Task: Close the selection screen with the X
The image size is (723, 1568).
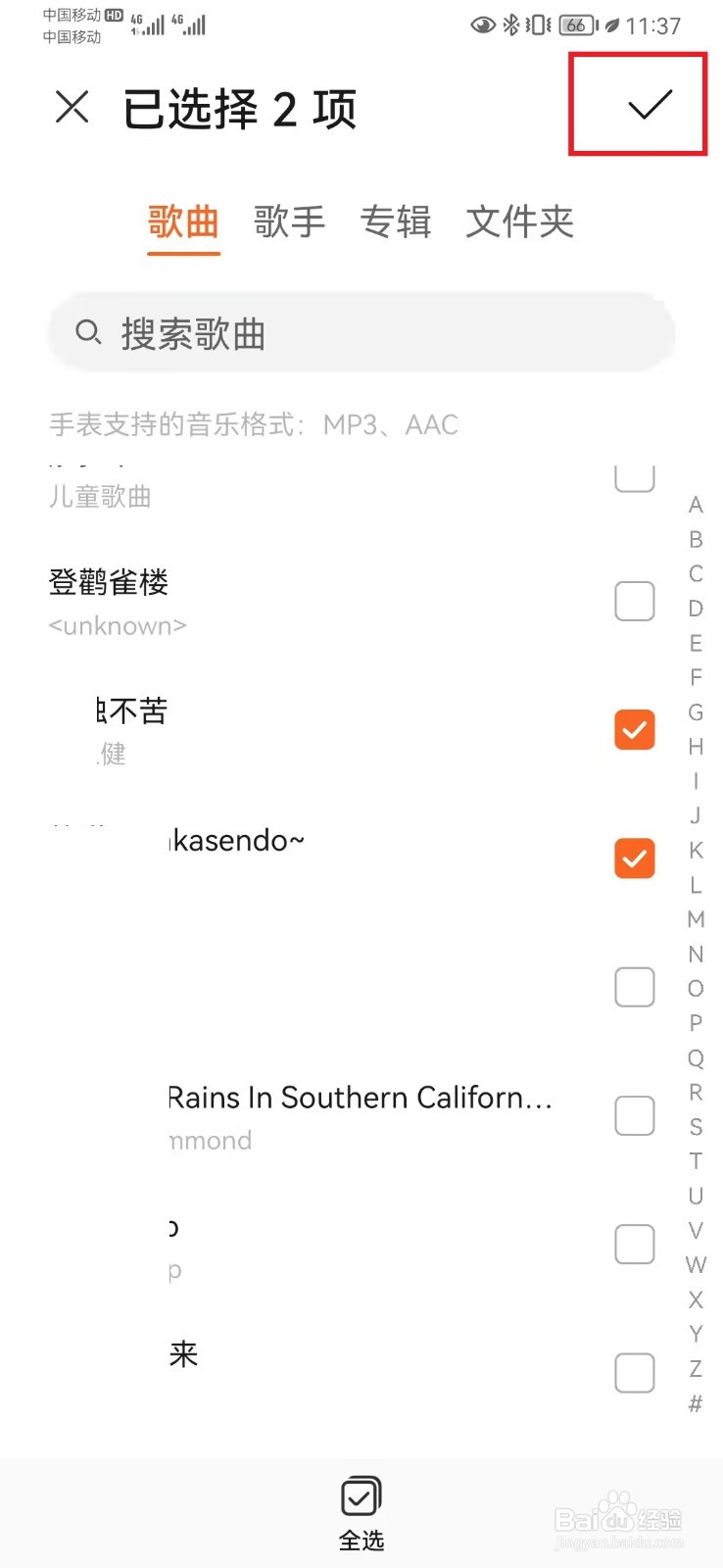Action: (72, 108)
